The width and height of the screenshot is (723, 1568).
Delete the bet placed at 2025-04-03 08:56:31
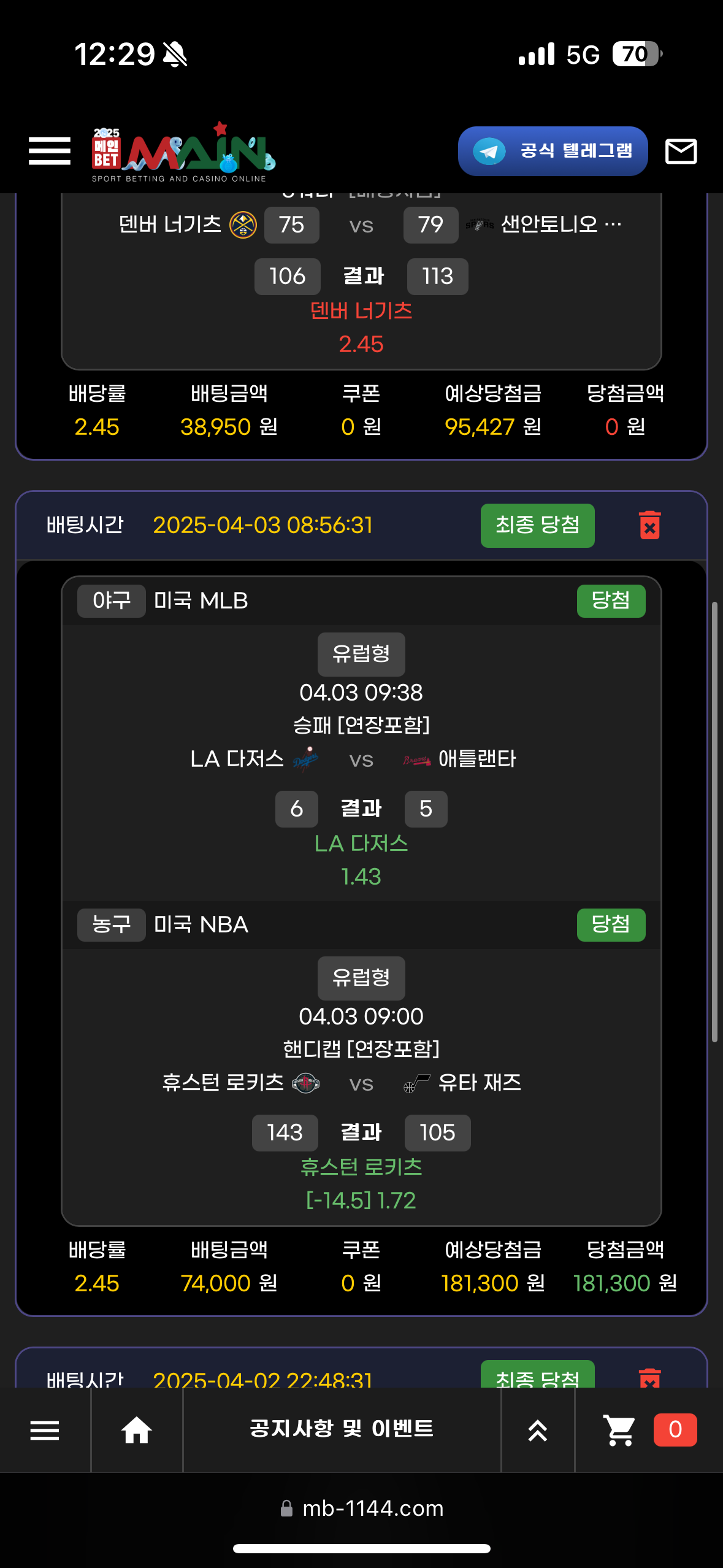pyautogui.click(x=649, y=525)
